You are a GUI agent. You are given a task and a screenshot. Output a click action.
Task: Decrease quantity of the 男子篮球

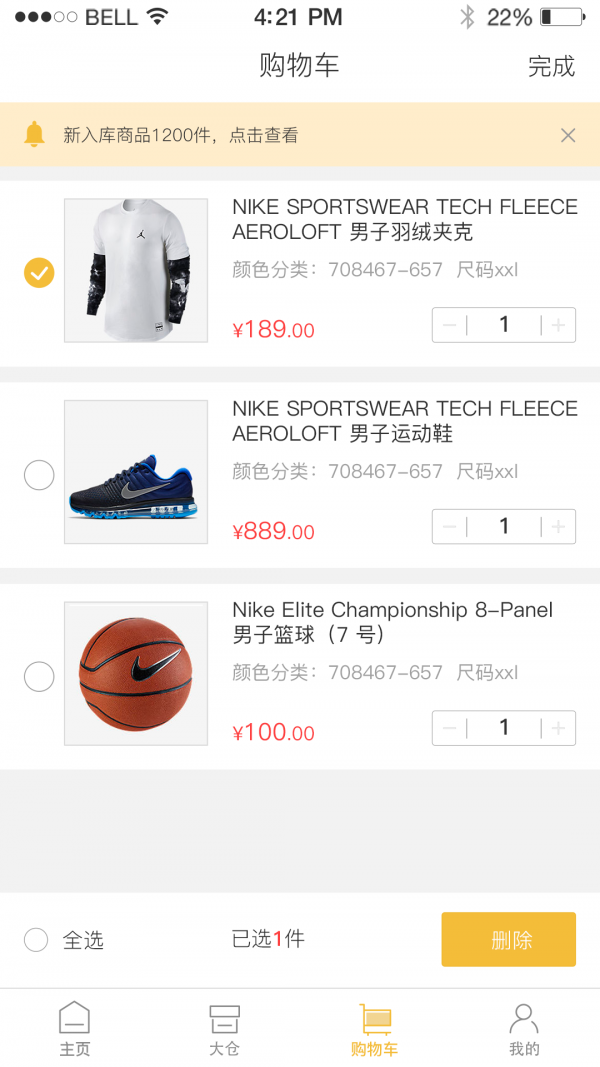[449, 728]
